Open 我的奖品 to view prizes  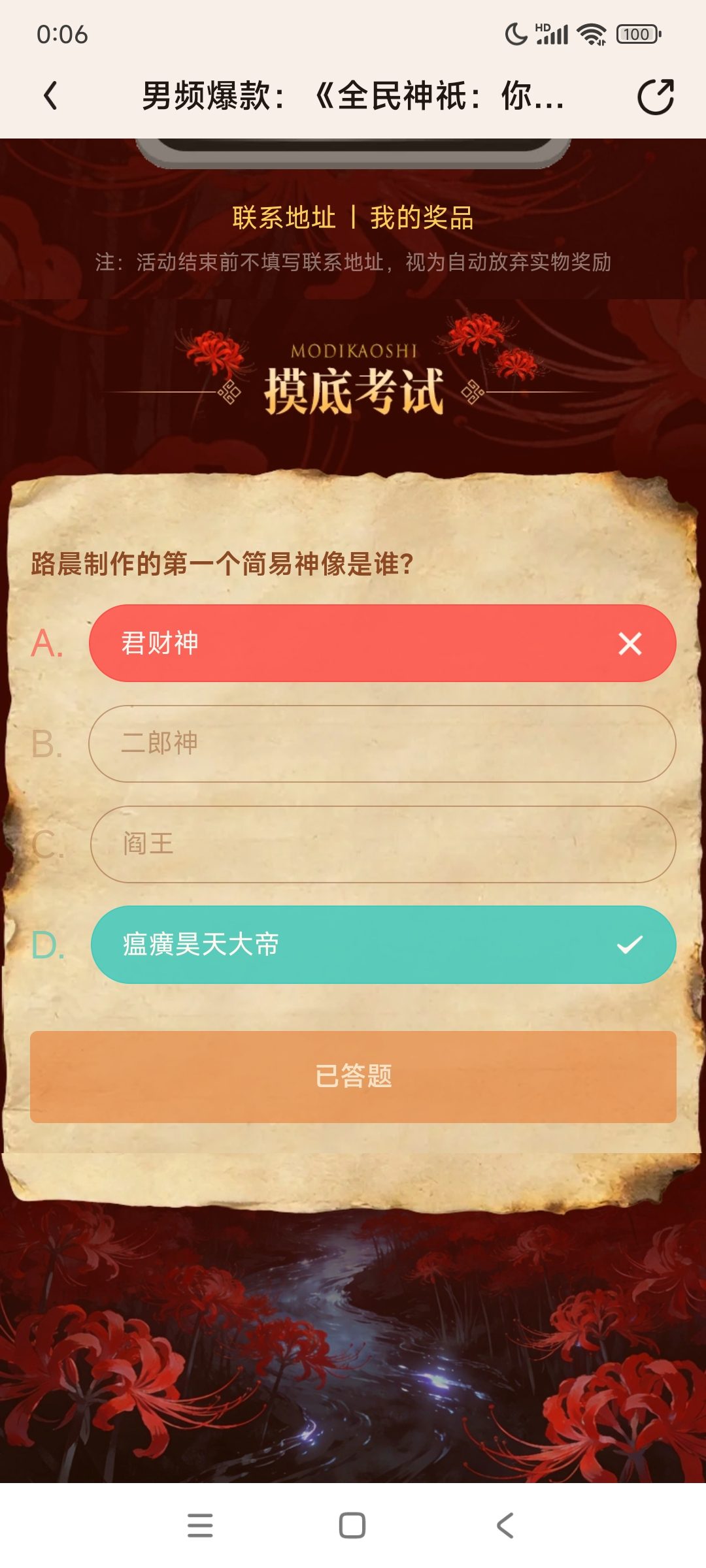coord(422,218)
